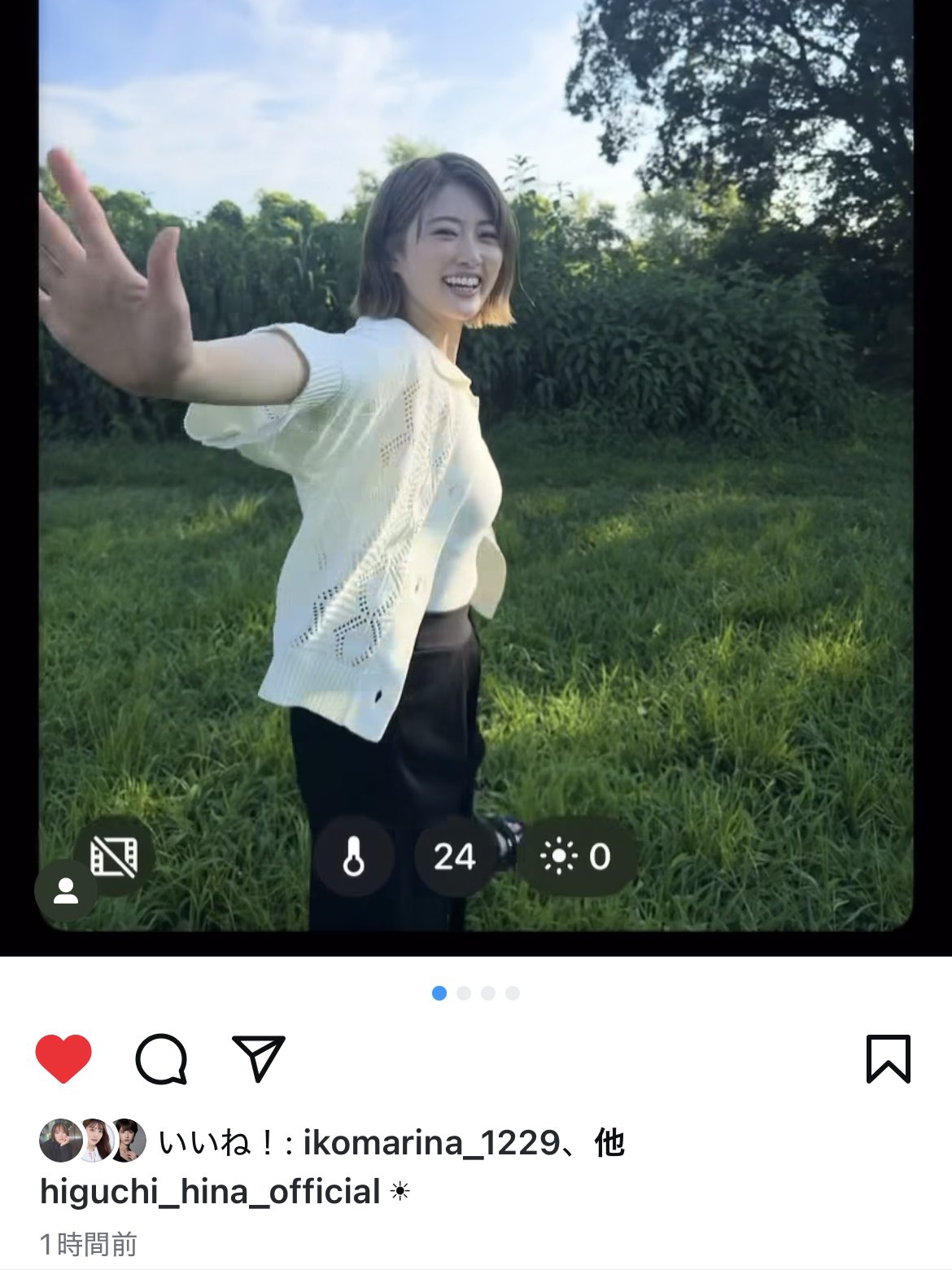The width and height of the screenshot is (952, 1270).
Task: Show tagged people on the photo
Action: [x=66, y=891]
